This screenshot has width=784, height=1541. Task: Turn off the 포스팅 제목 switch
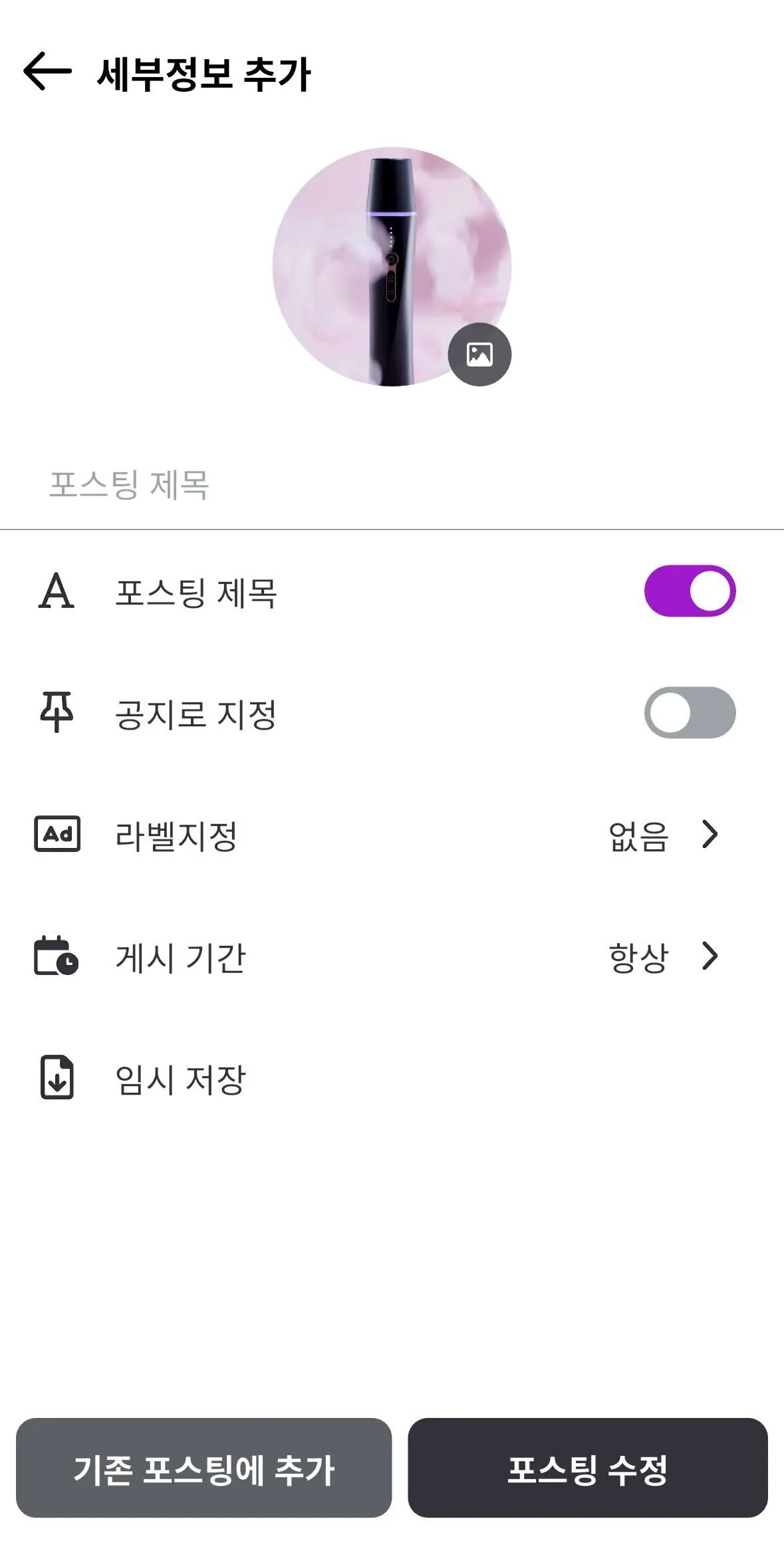point(690,591)
